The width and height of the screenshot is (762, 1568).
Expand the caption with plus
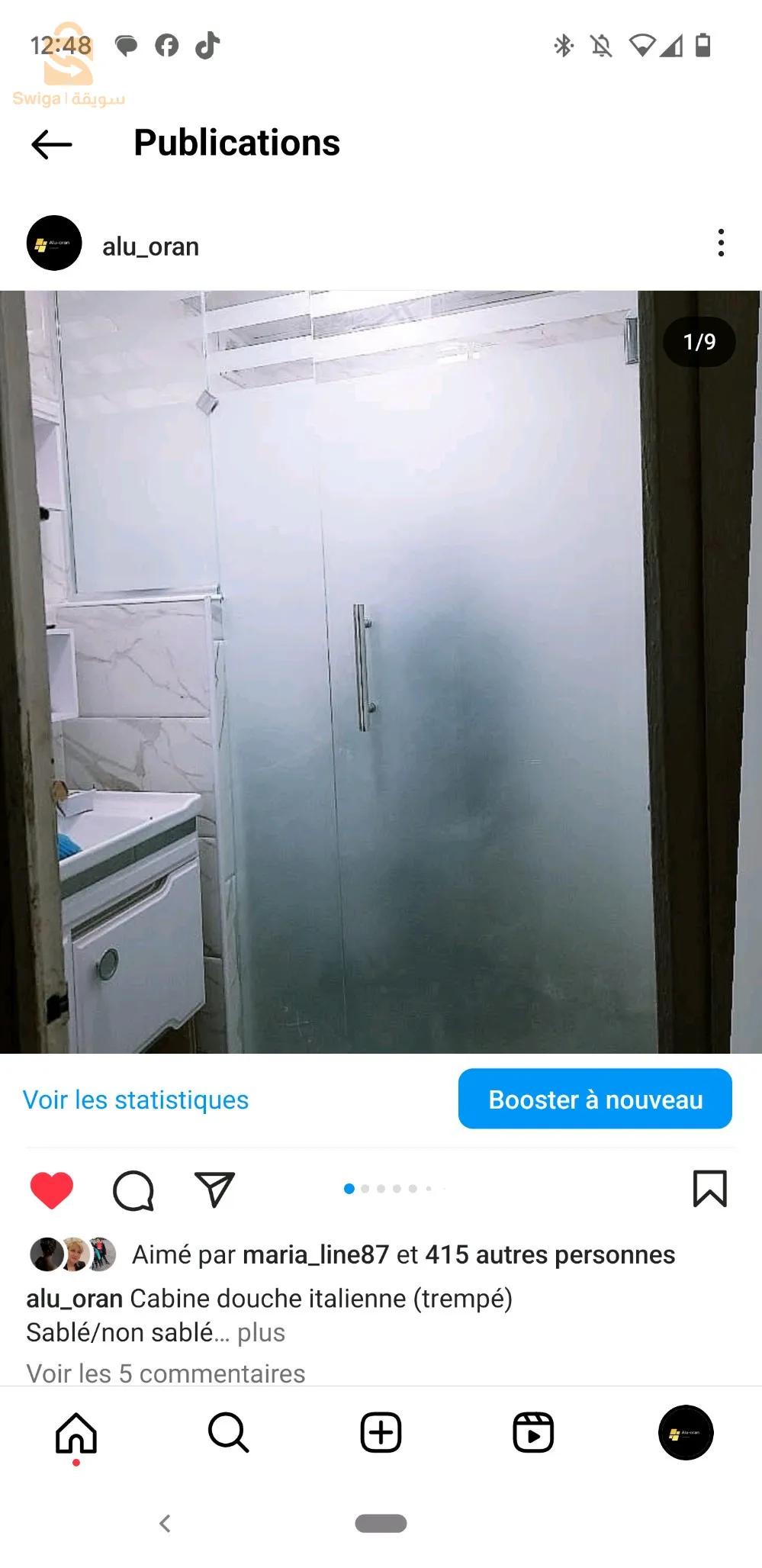pos(261,1332)
